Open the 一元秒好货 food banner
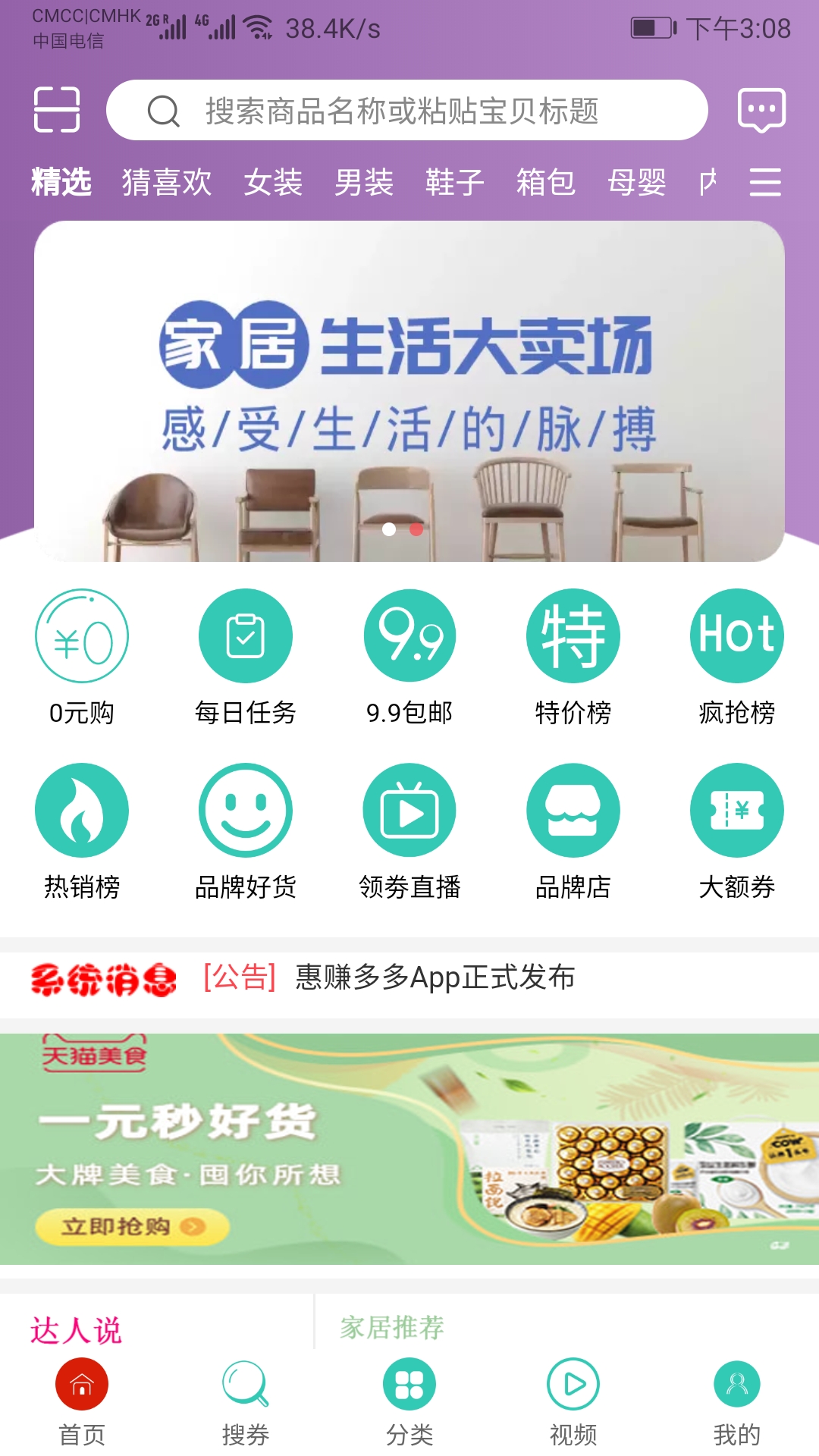The width and height of the screenshot is (819, 1456). (409, 1149)
